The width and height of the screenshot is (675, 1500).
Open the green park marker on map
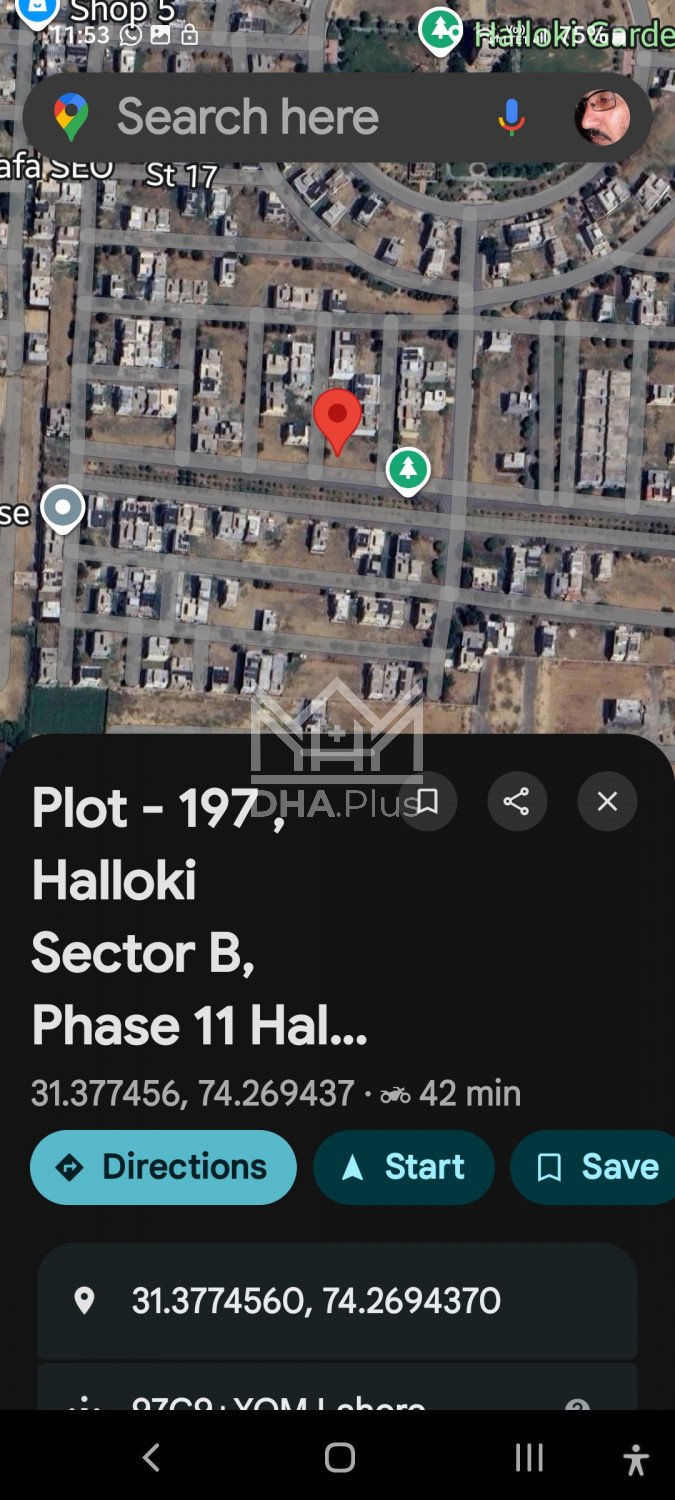point(408,470)
